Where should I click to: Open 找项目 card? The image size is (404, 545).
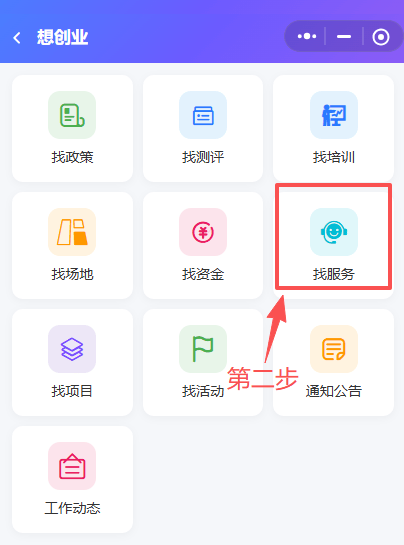point(72,362)
